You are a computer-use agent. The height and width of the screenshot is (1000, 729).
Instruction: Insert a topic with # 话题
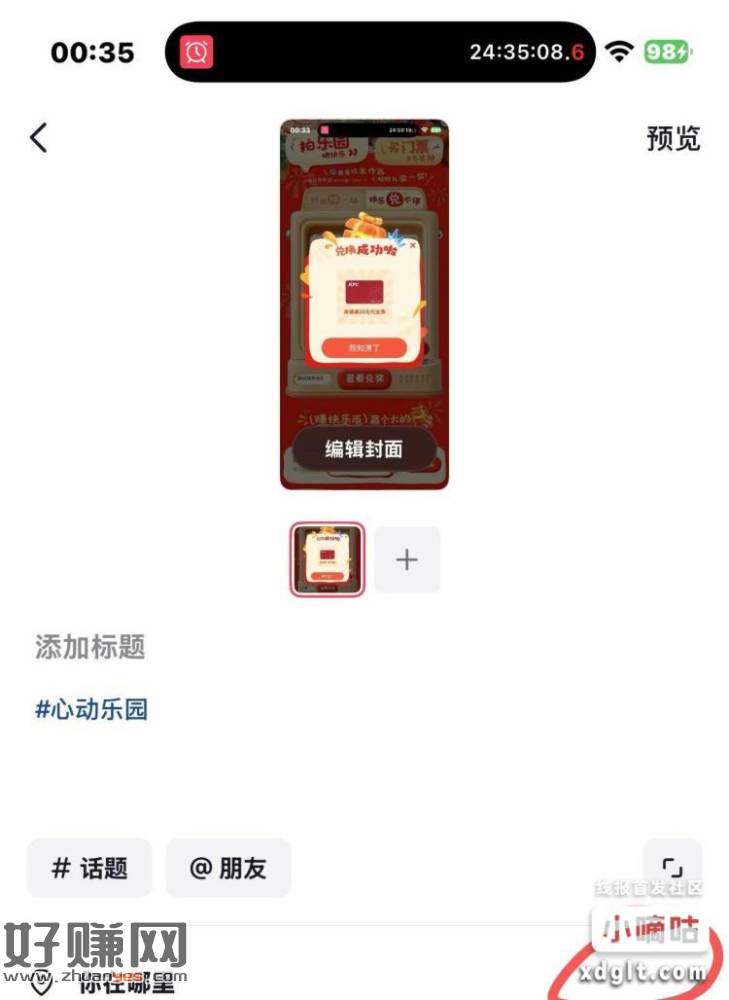pyautogui.click(x=89, y=868)
